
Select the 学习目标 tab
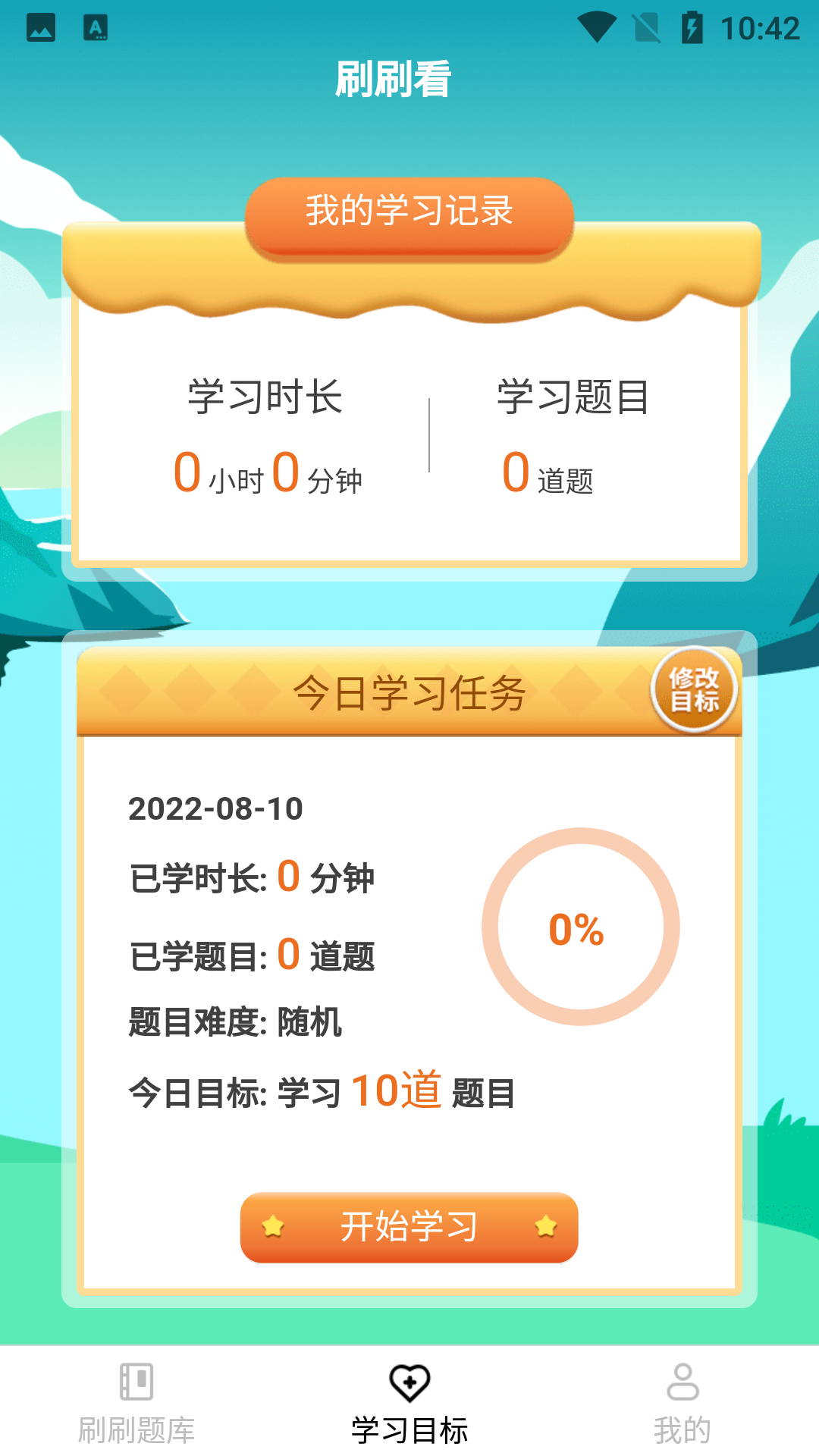tap(409, 1403)
